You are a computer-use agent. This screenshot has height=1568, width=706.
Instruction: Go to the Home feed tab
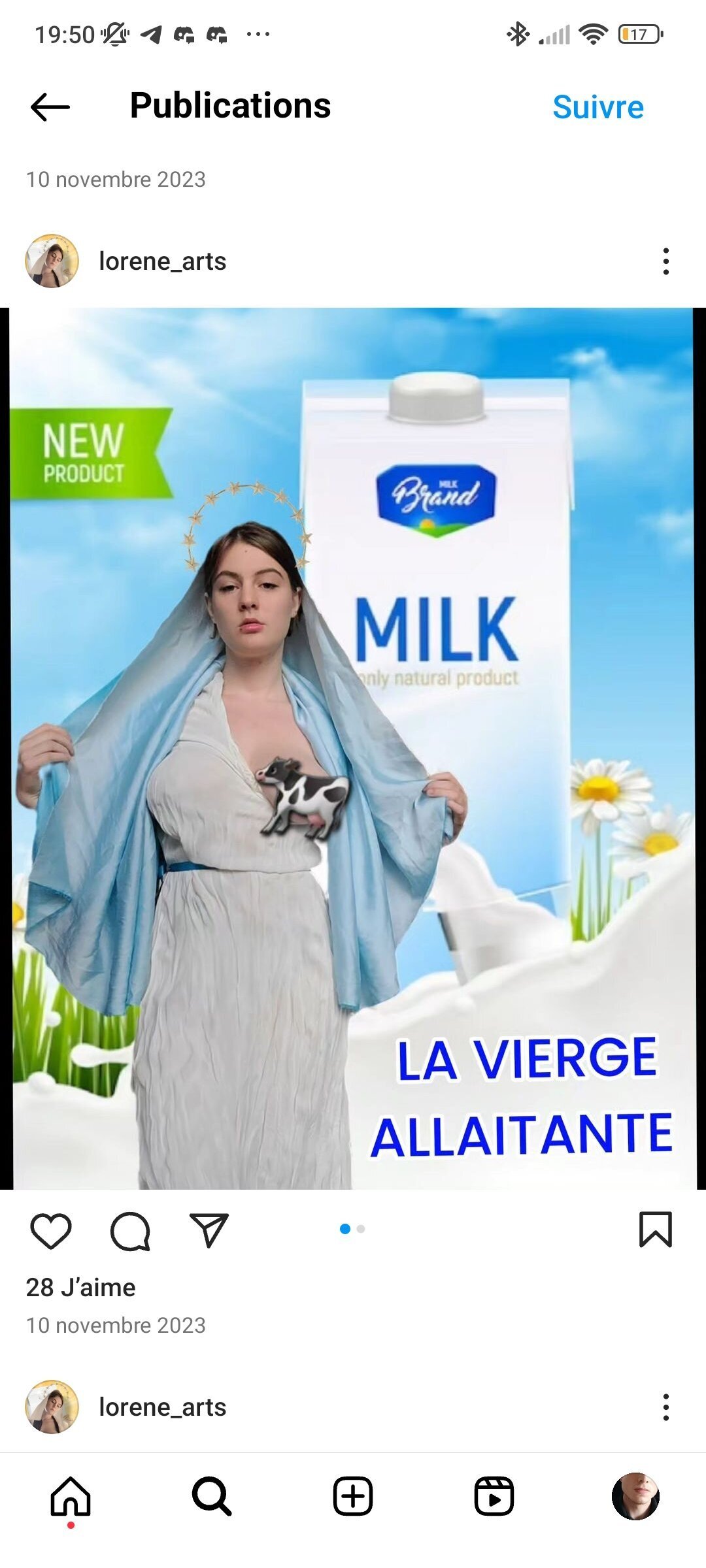[x=71, y=1496]
